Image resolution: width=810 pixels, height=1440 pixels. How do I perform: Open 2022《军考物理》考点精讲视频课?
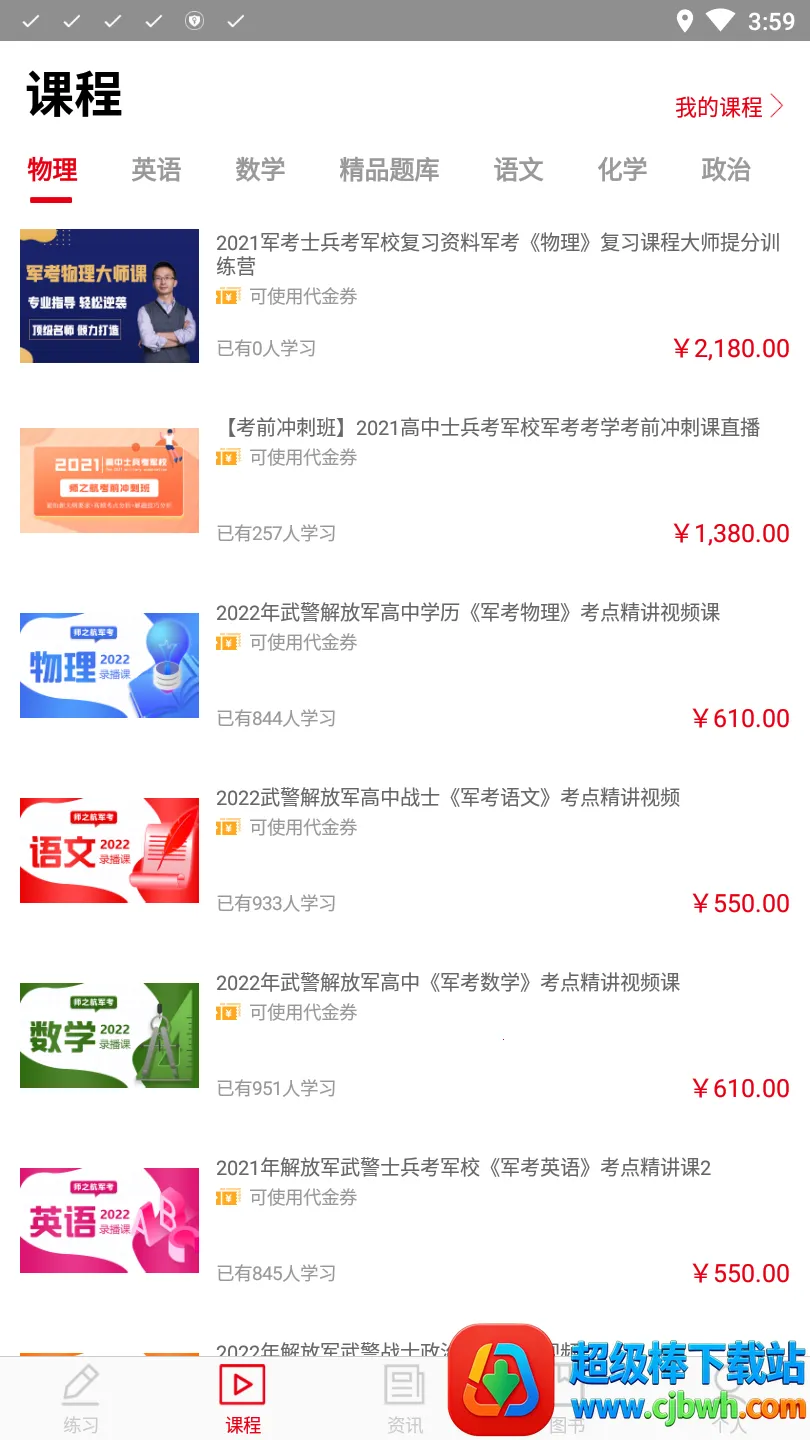[x=468, y=613]
